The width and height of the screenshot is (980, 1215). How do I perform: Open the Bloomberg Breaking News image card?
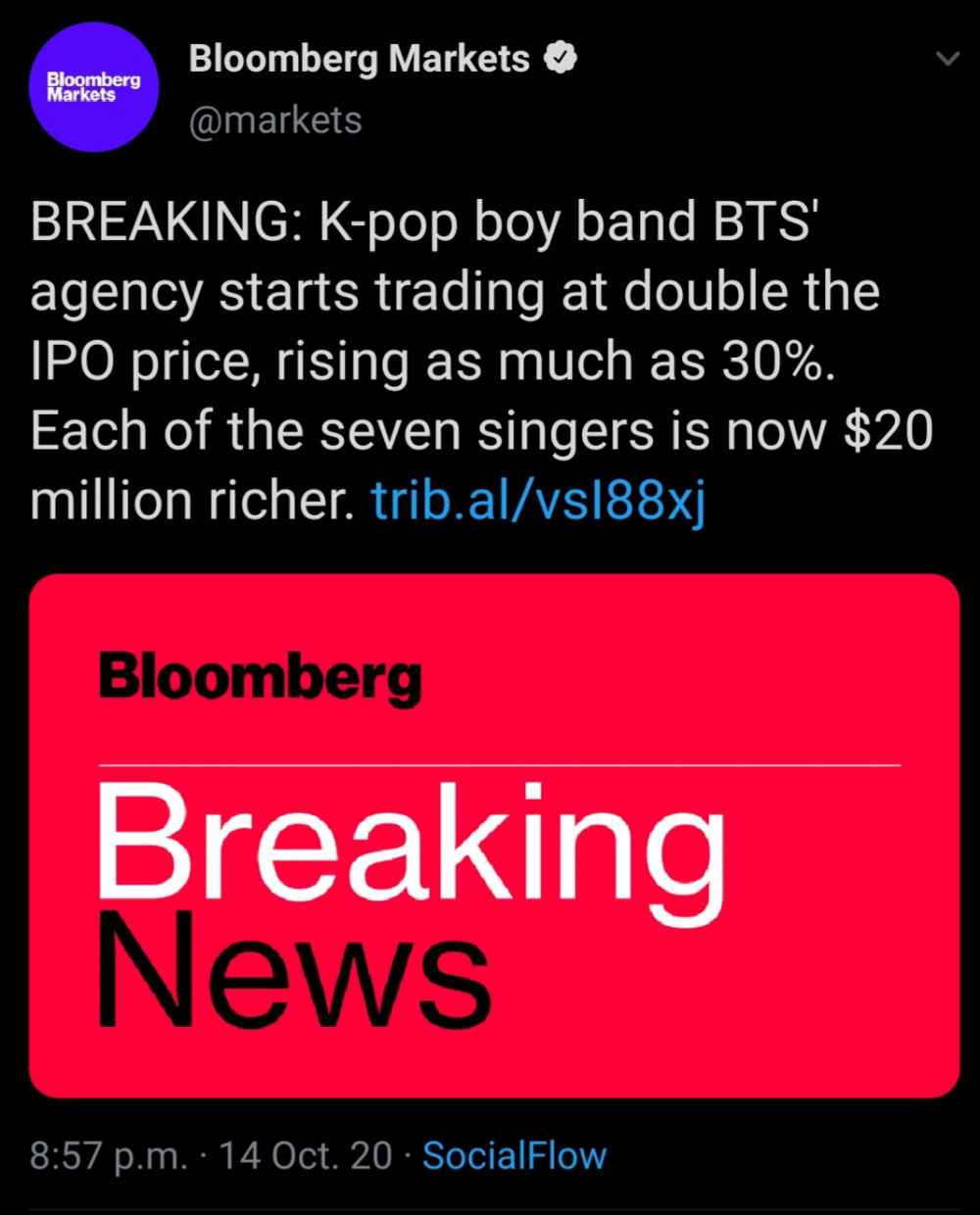tap(494, 836)
